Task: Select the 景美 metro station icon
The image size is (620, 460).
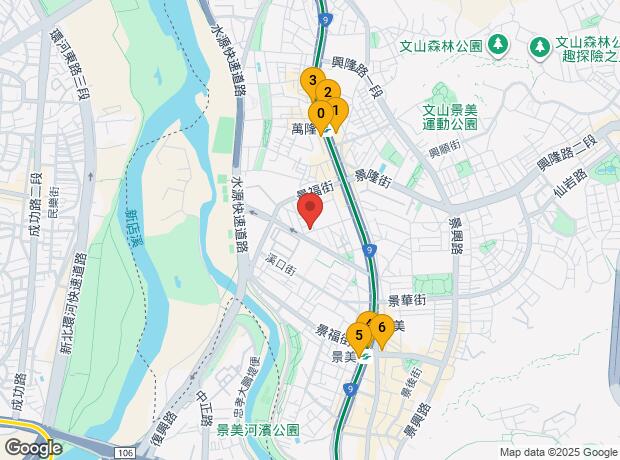Action: (x=366, y=355)
